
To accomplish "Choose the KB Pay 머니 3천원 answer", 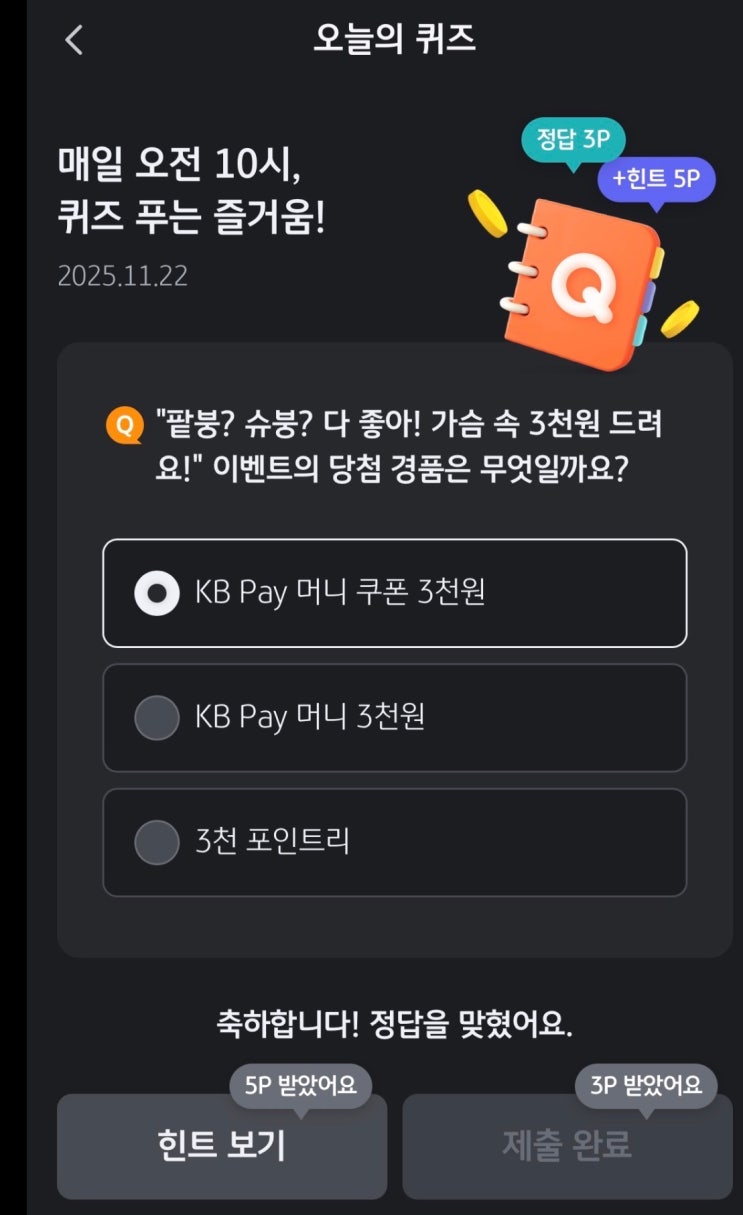I will pyautogui.click(x=394, y=717).
